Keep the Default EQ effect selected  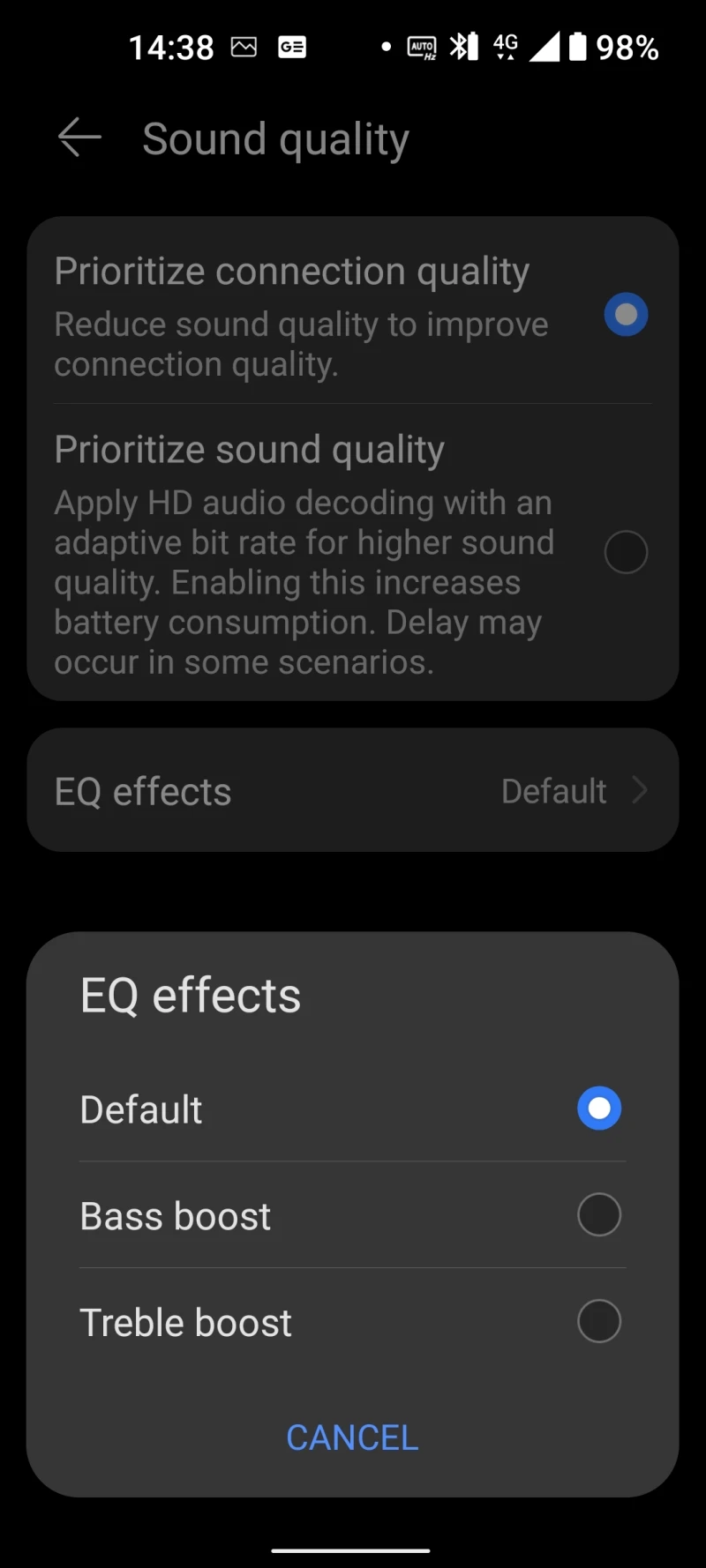pos(598,1109)
